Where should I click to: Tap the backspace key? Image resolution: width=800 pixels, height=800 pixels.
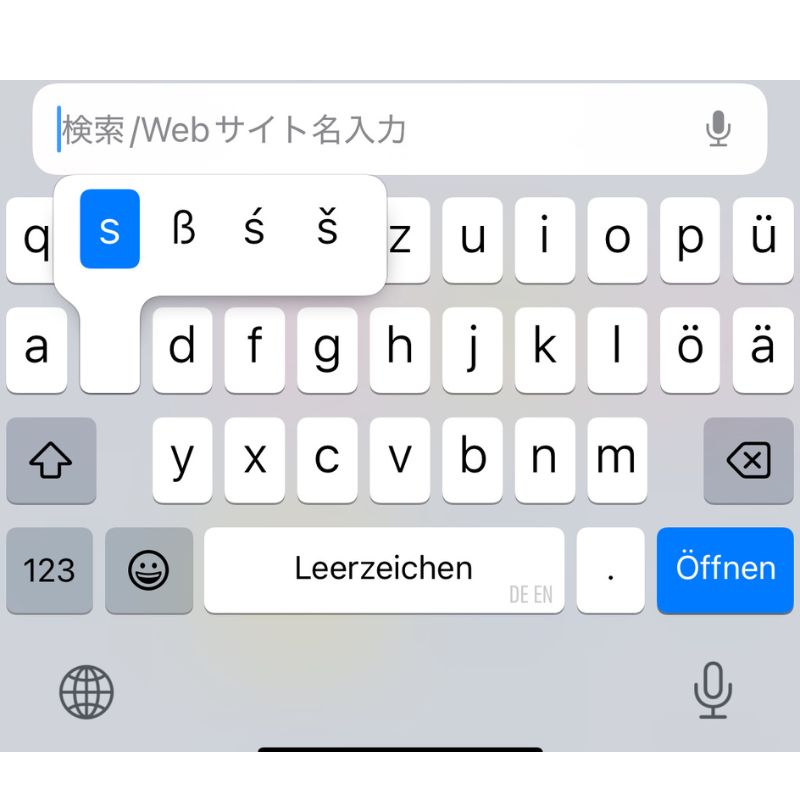[748, 461]
